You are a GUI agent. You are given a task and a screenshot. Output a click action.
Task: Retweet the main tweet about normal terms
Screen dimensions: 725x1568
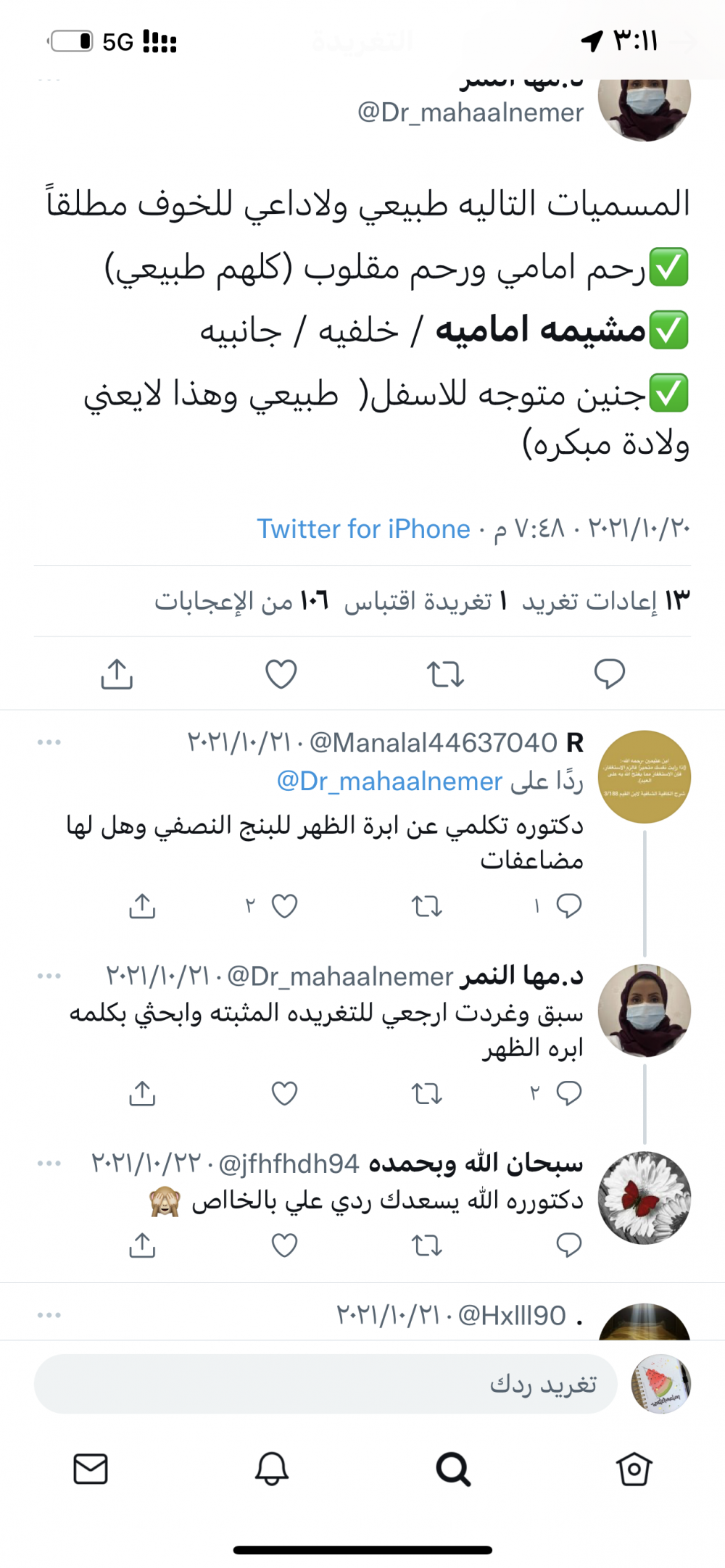(x=445, y=673)
